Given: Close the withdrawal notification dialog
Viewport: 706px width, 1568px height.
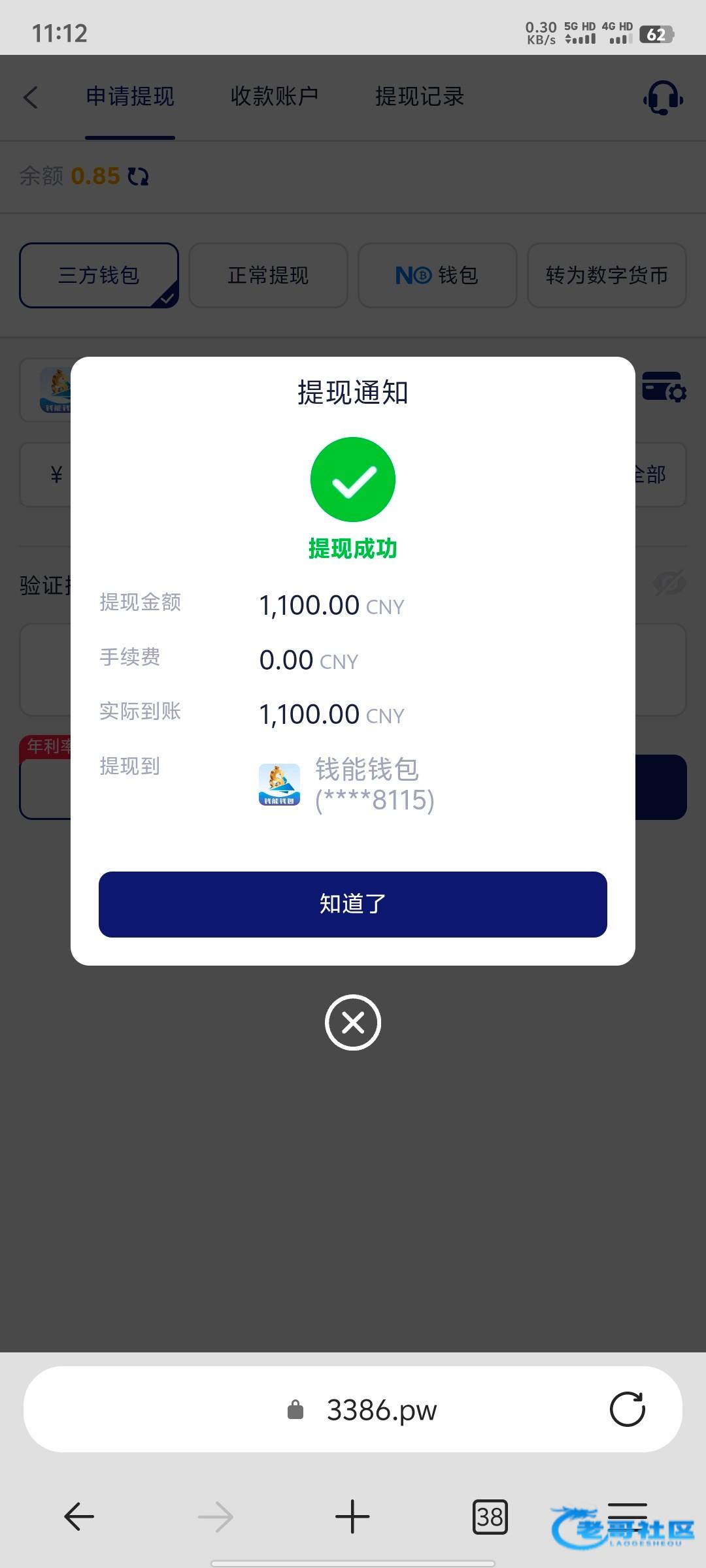Looking at the screenshot, I should (x=353, y=1022).
